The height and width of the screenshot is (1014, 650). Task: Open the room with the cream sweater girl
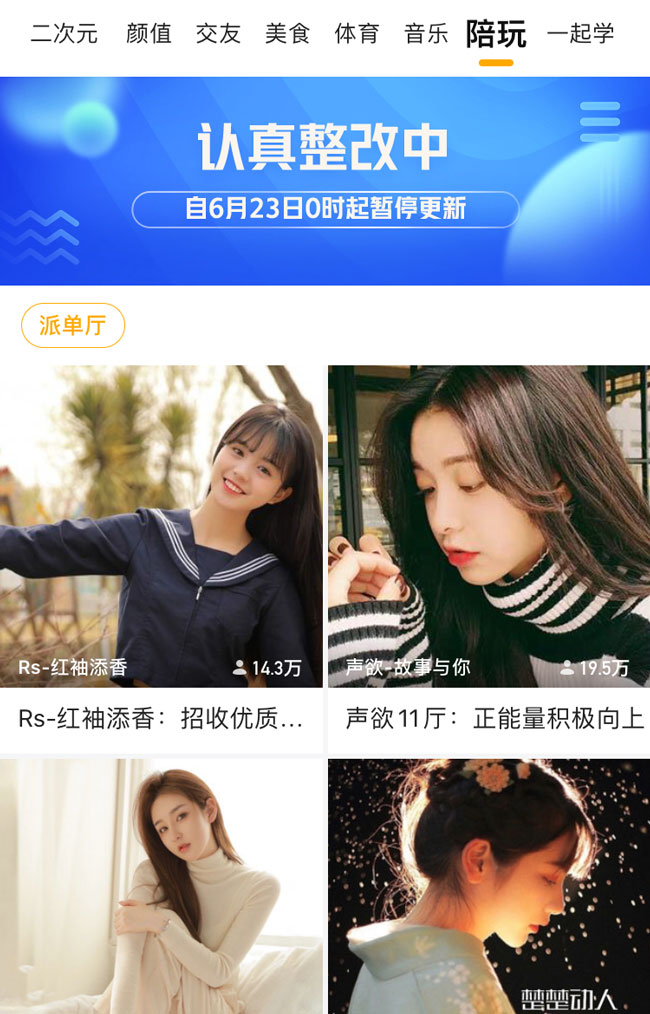(x=161, y=886)
